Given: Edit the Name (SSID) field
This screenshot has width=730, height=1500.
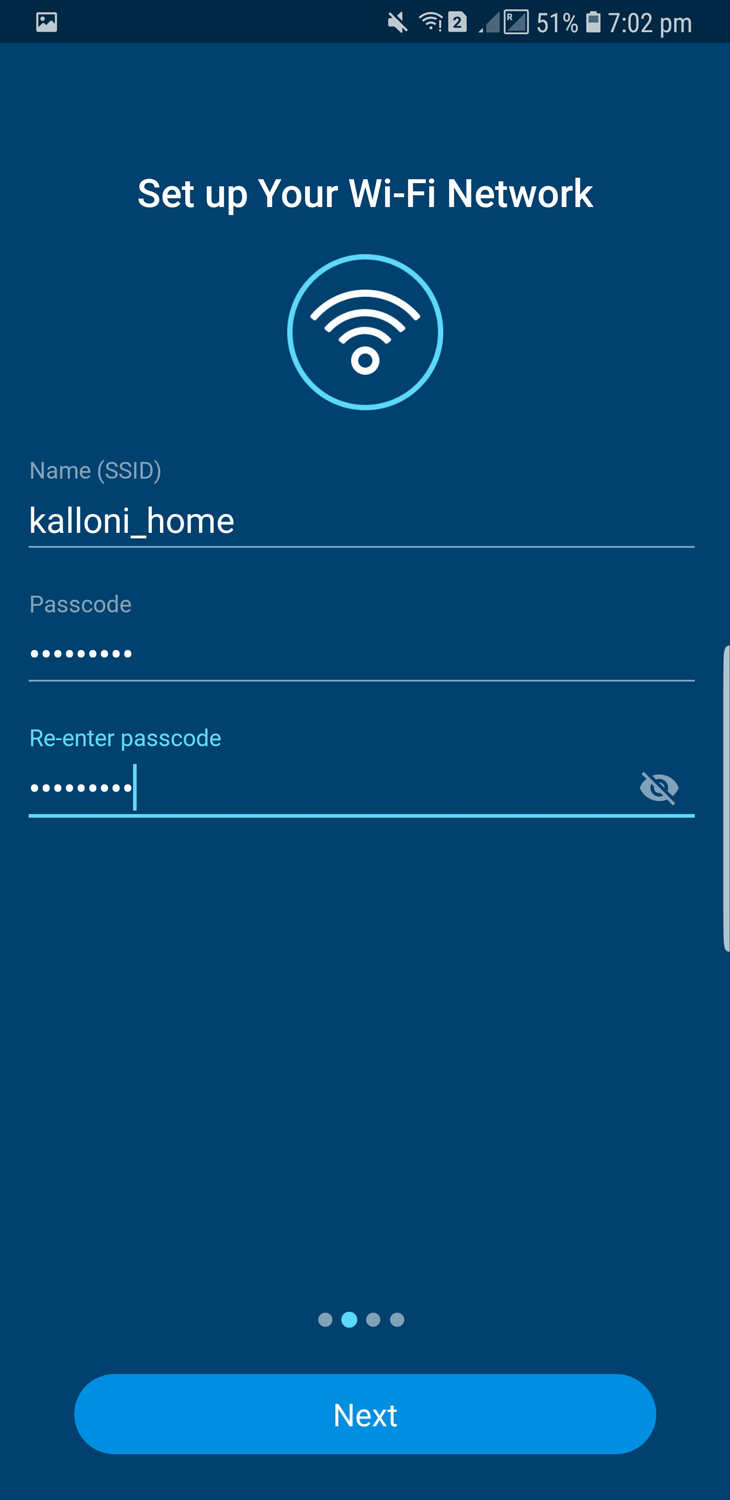Looking at the screenshot, I should 361,521.
